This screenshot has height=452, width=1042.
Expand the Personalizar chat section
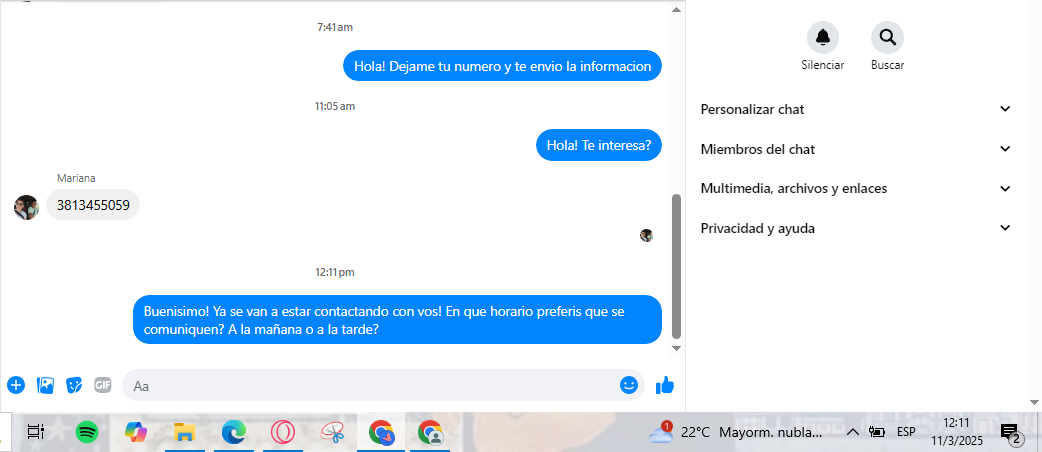[x=856, y=109]
